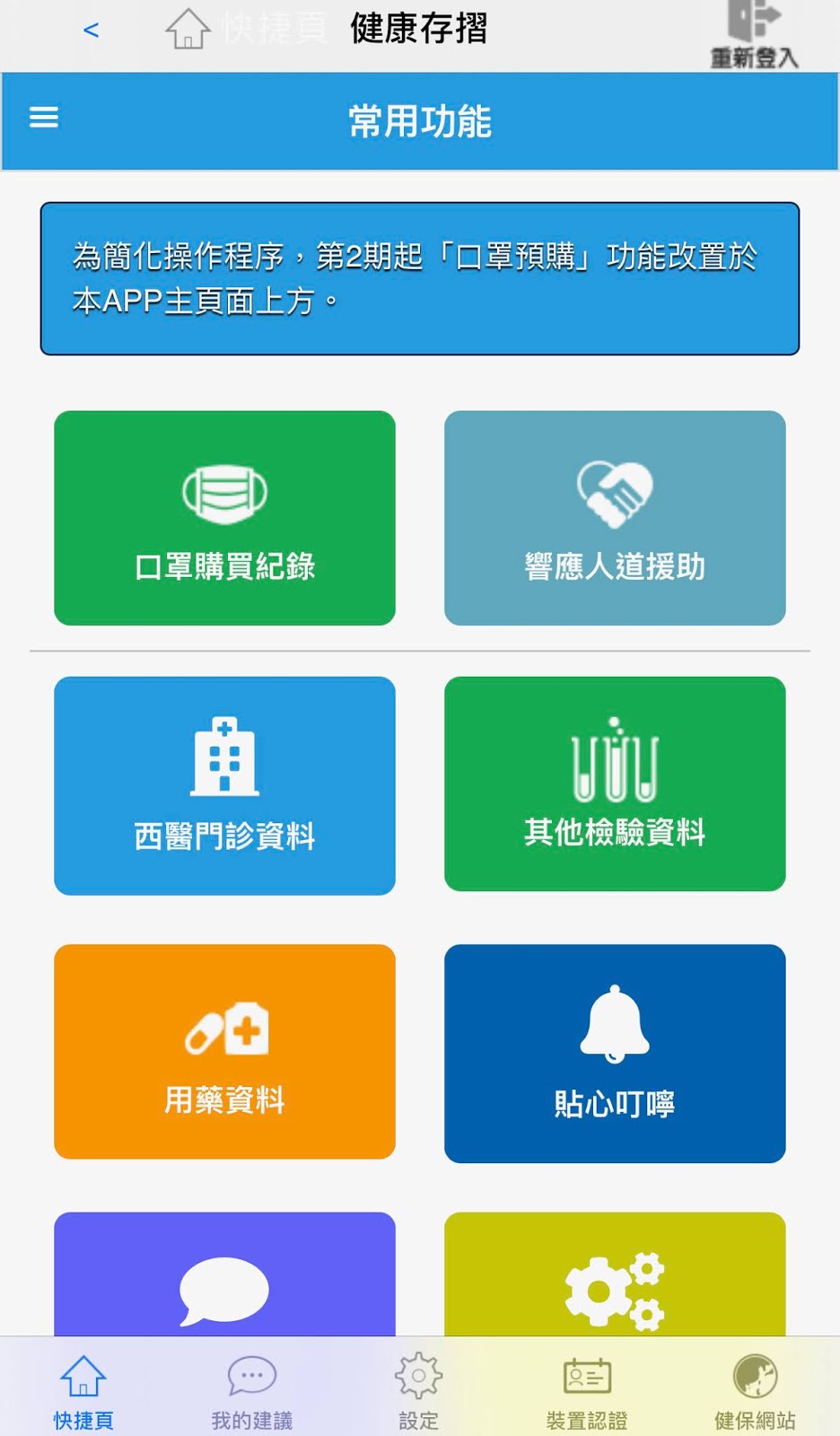Open the hamburger menu
The width and height of the screenshot is (840, 1436).
(44, 118)
